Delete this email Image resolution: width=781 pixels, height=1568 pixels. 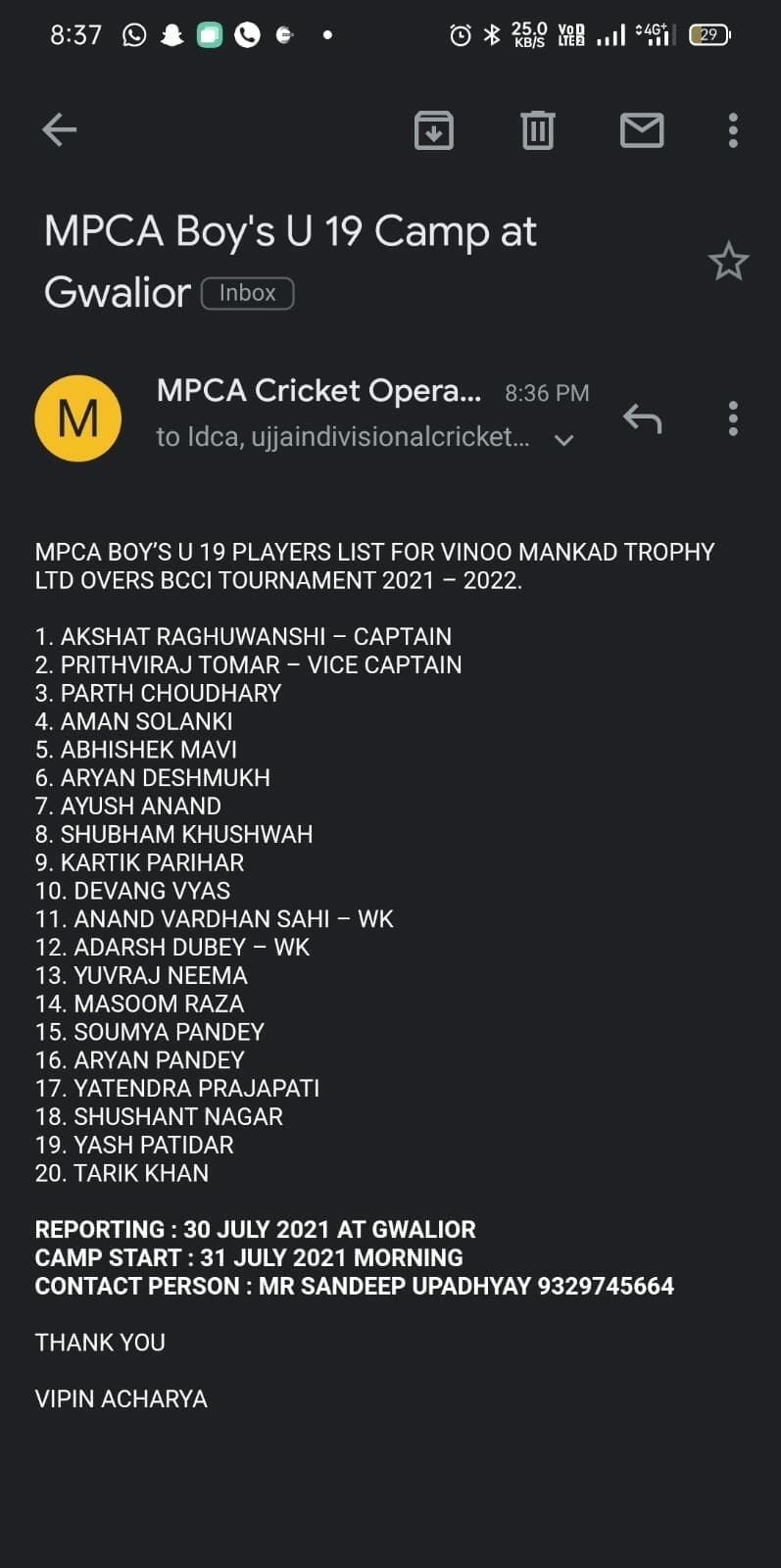tap(537, 130)
